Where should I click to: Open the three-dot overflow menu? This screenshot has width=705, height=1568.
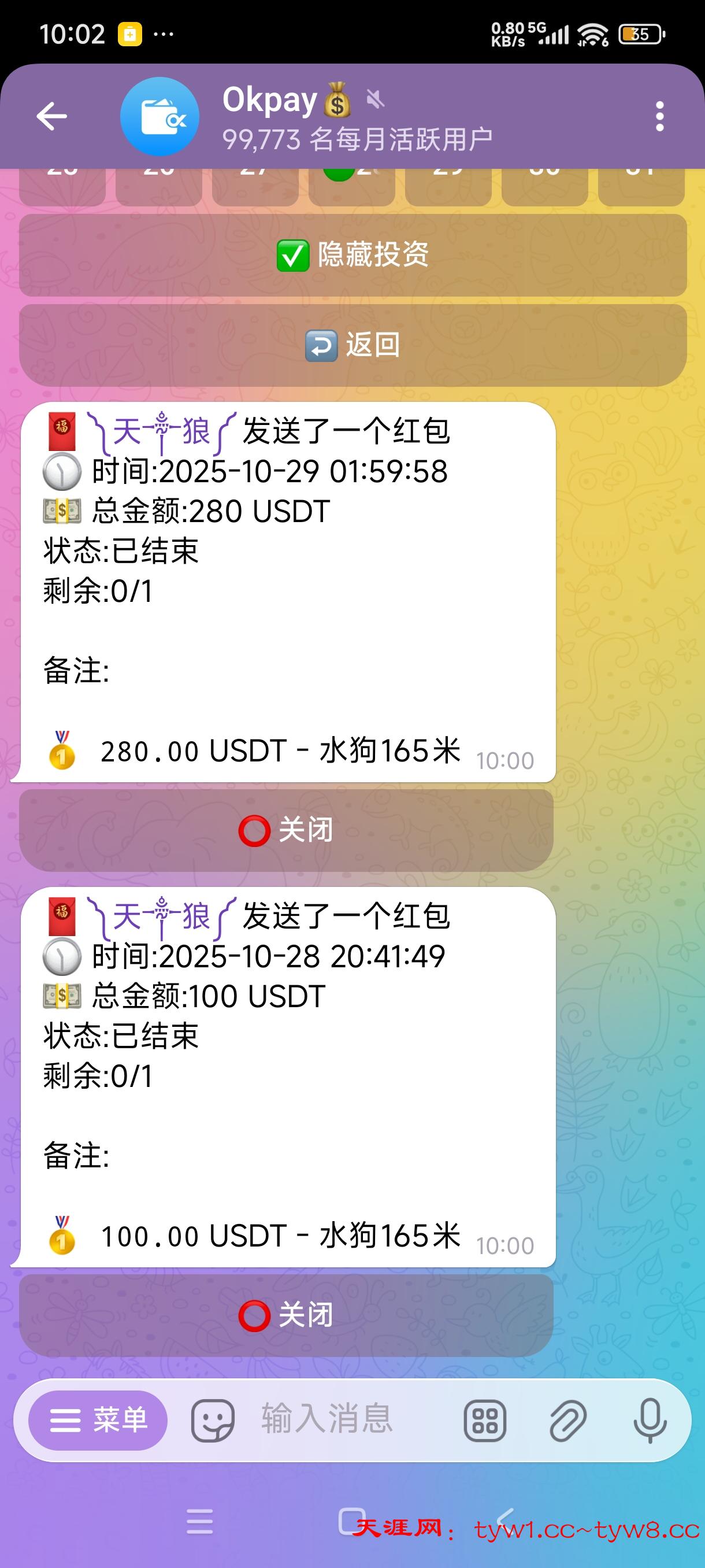[659, 116]
